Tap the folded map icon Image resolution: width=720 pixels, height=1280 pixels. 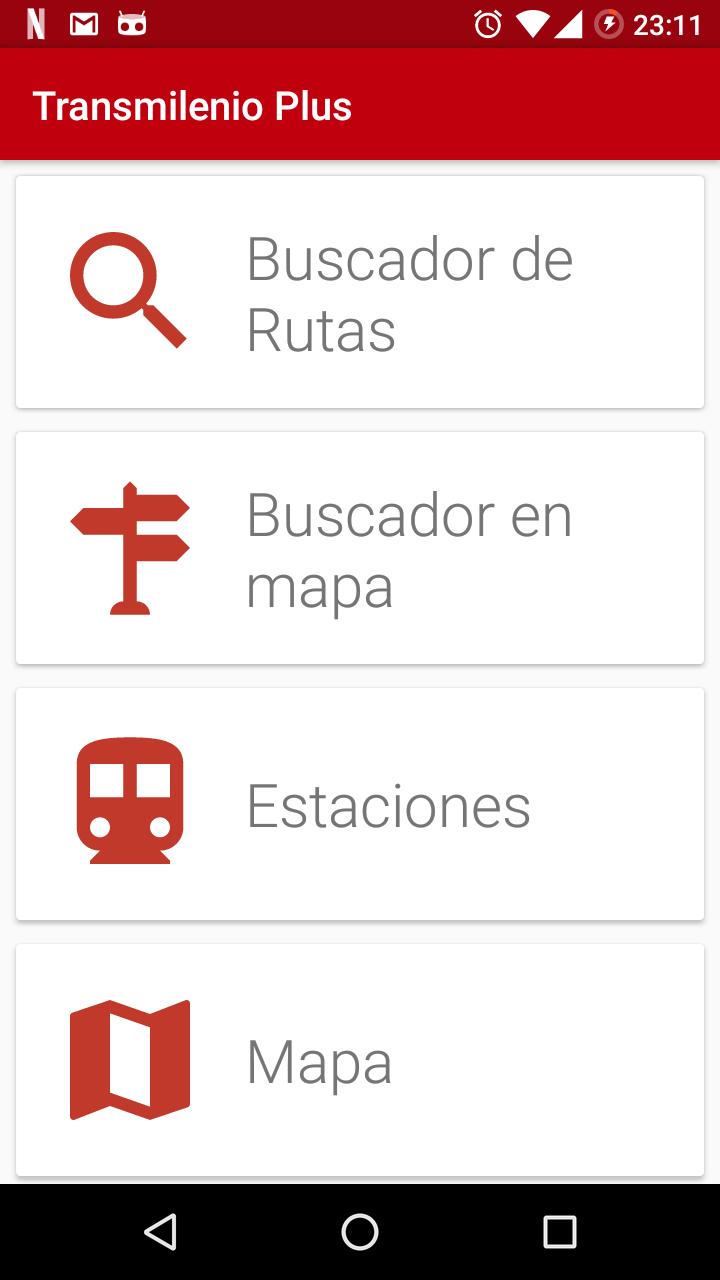pyautogui.click(x=128, y=1058)
